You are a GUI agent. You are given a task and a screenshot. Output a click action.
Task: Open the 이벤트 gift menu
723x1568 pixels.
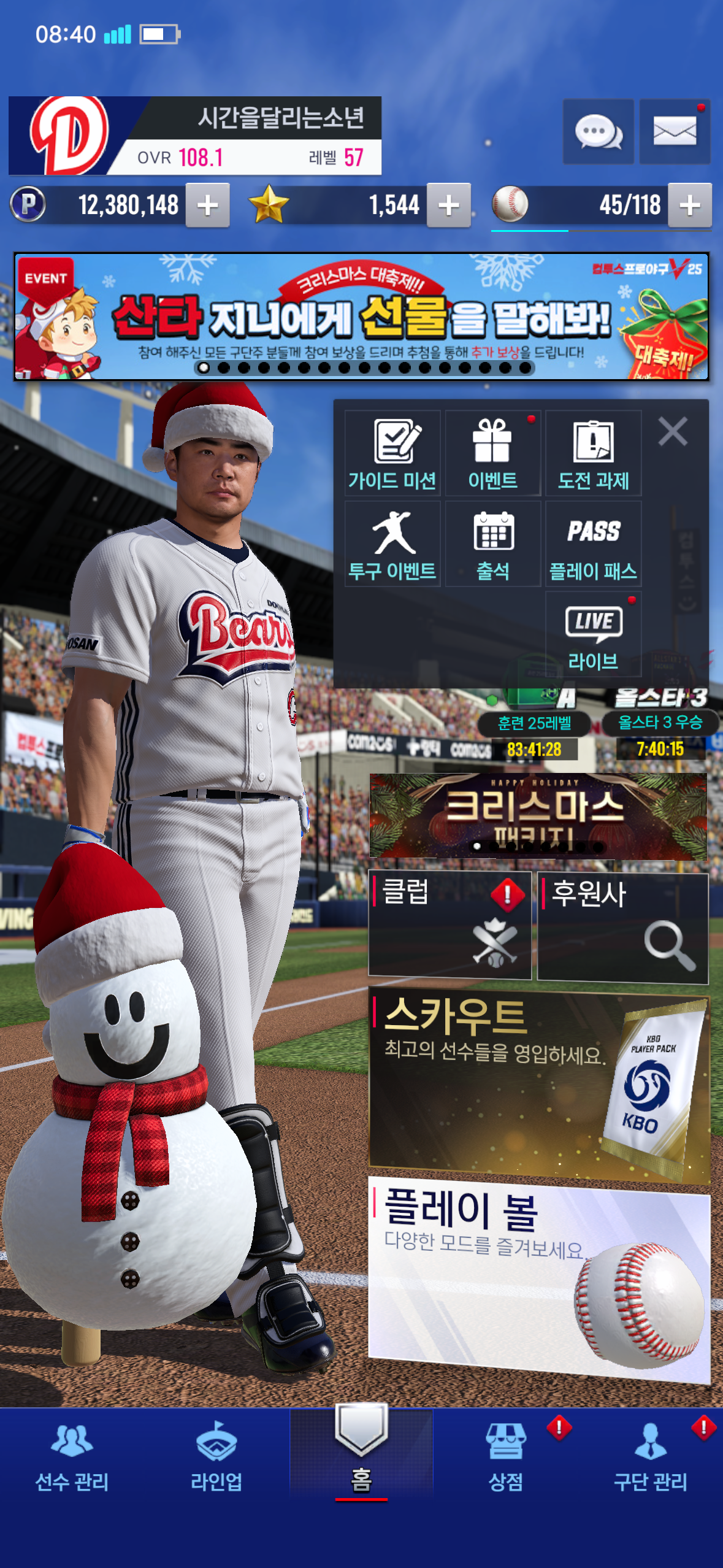click(x=493, y=453)
